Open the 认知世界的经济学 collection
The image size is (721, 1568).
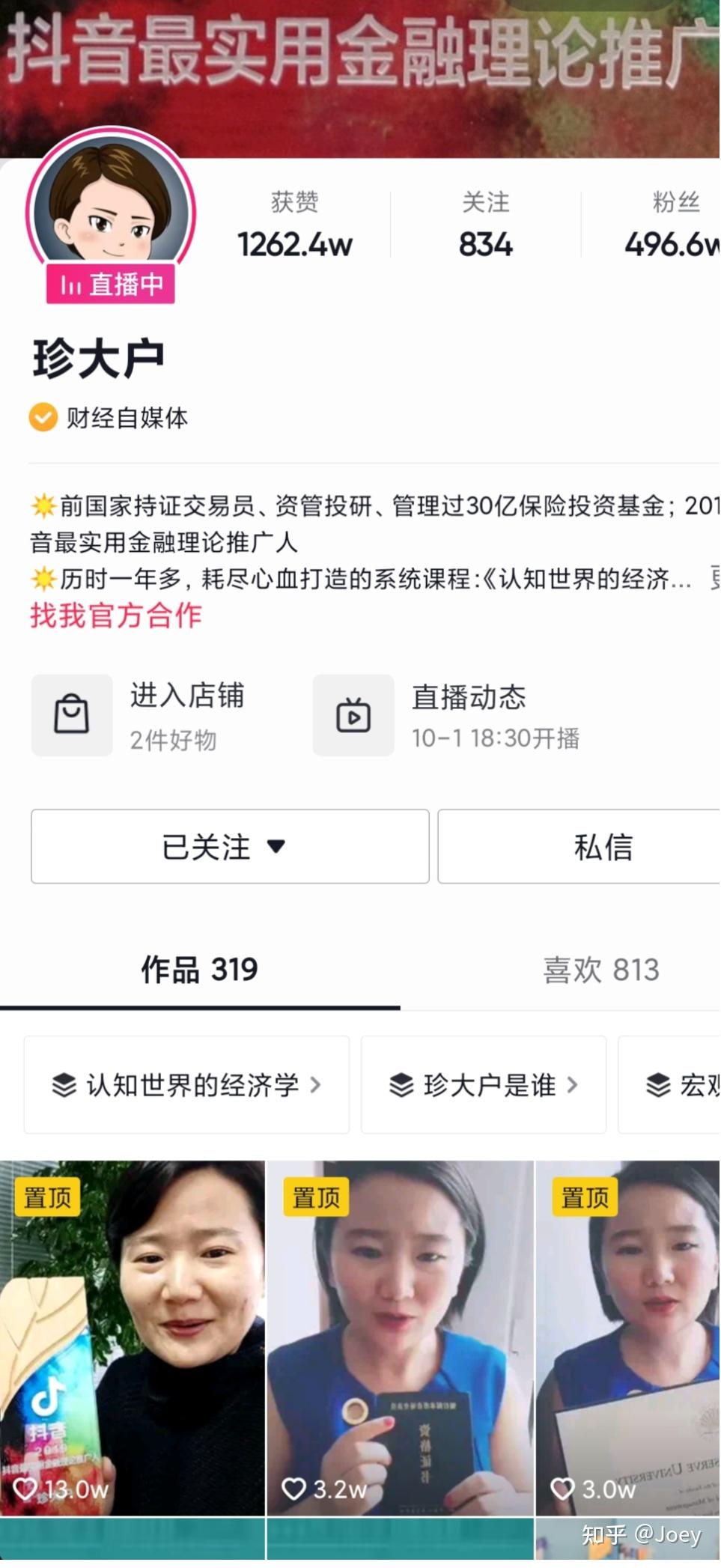[x=186, y=1085]
